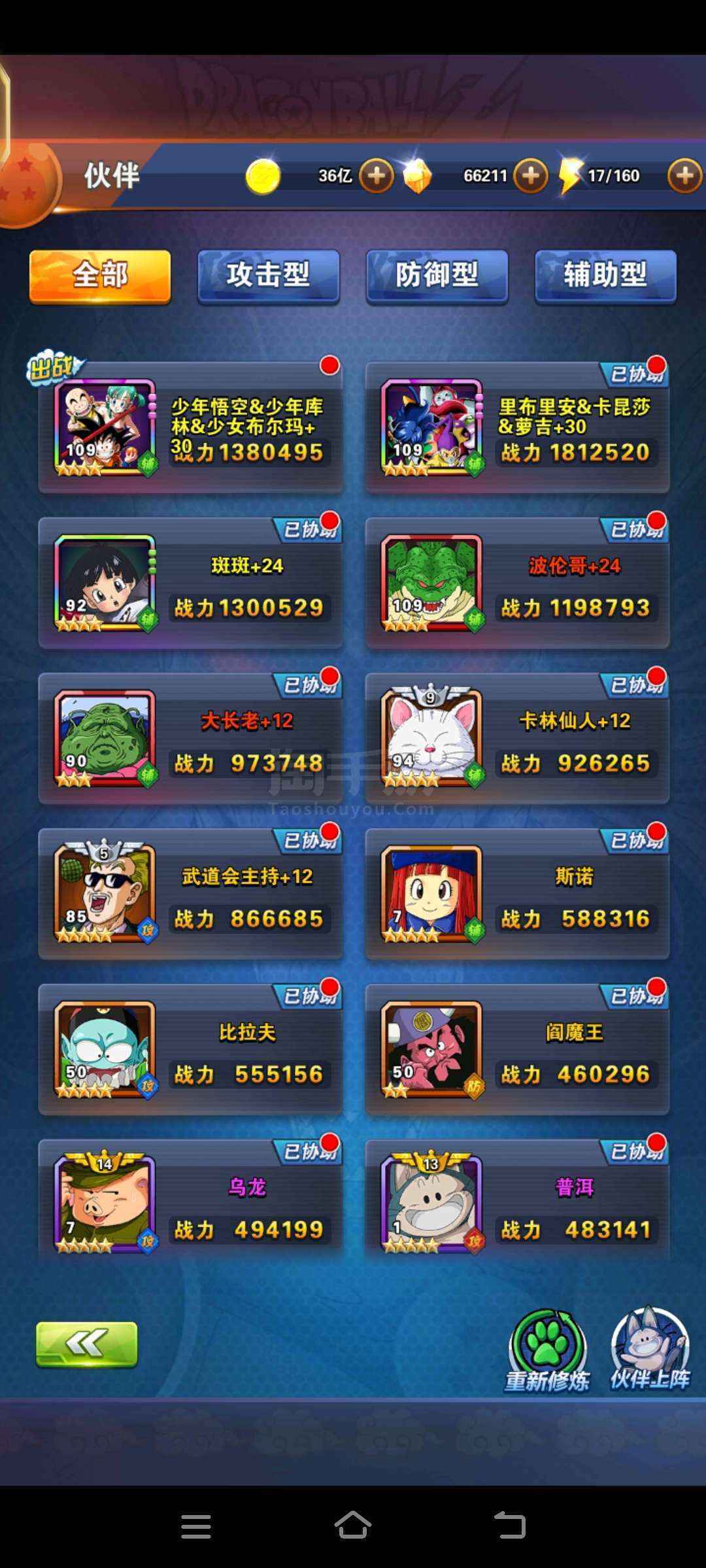Select the 辅助型 filter tab

pyautogui.click(x=605, y=275)
